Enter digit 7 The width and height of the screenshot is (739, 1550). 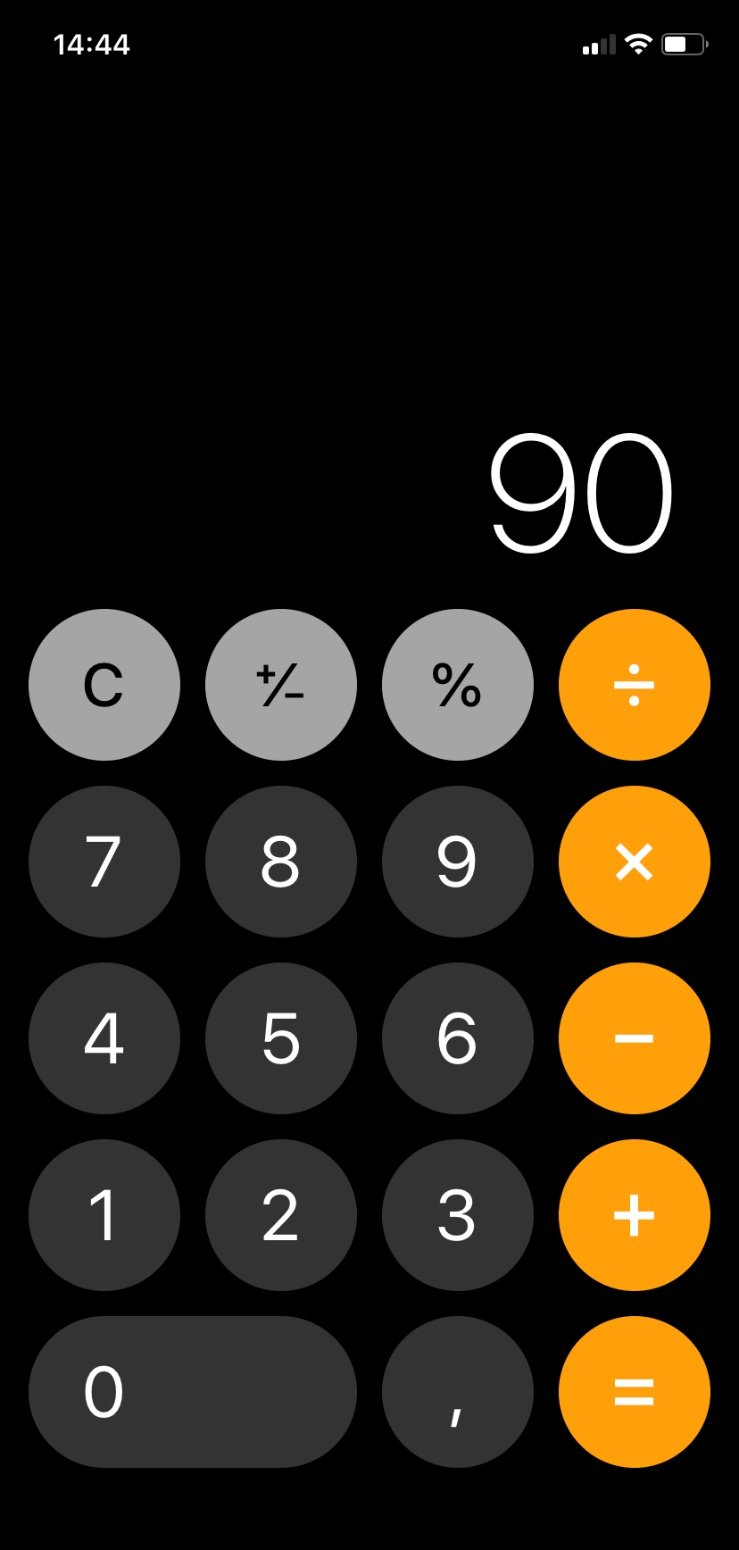click(104, 862)
